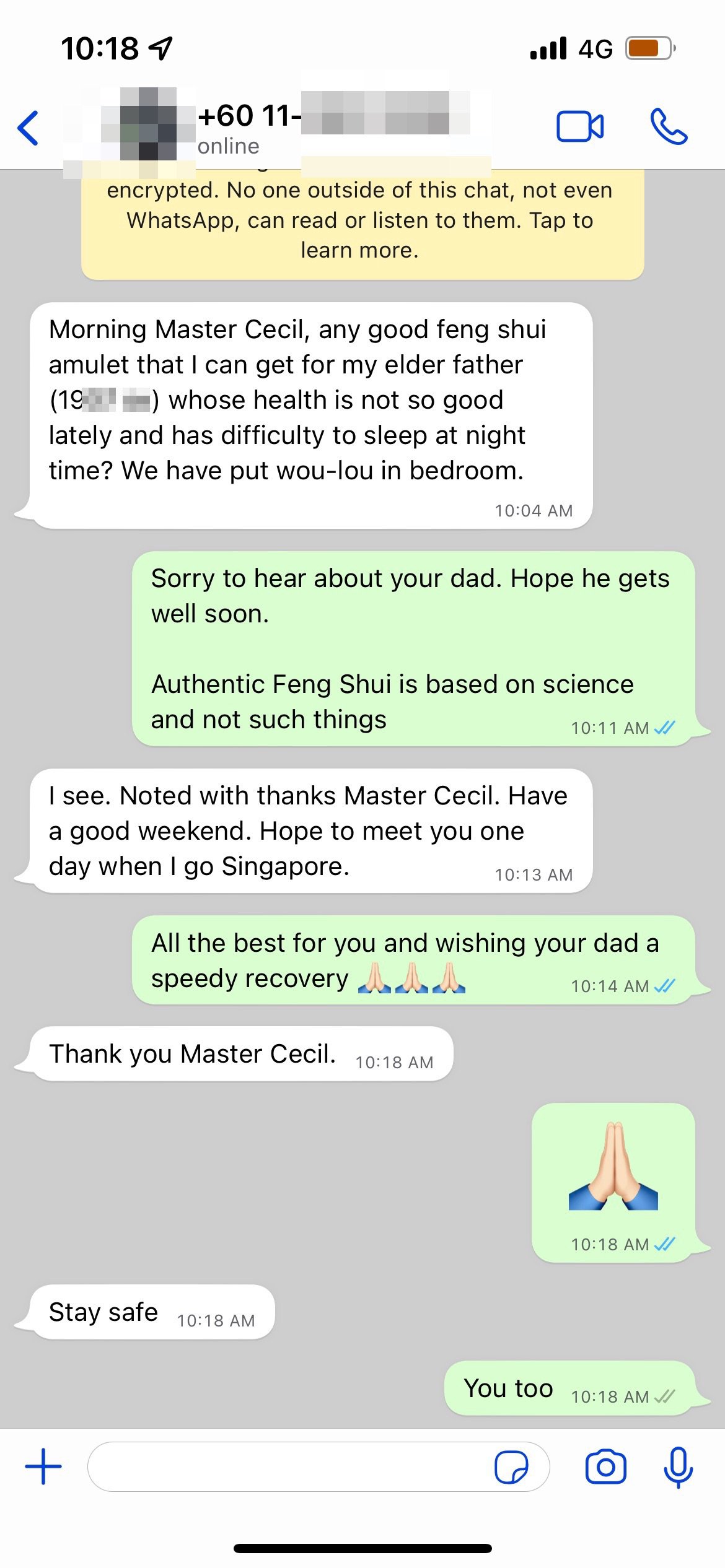Tap the microphone to record voice message
Viewport: 725px width, 1568px height.
pyautogui.click(x=678, y=1466)
